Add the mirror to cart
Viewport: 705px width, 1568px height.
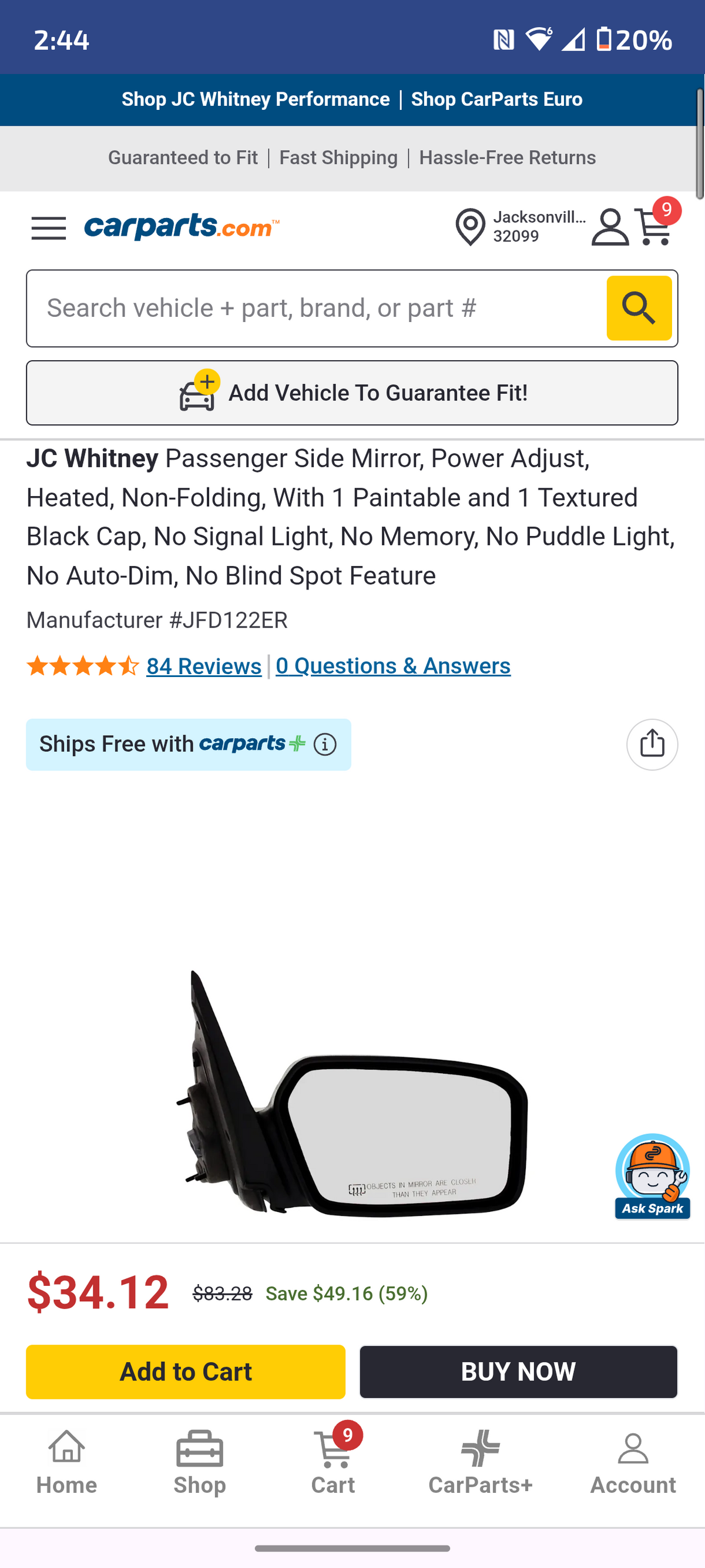(186, 1372)
